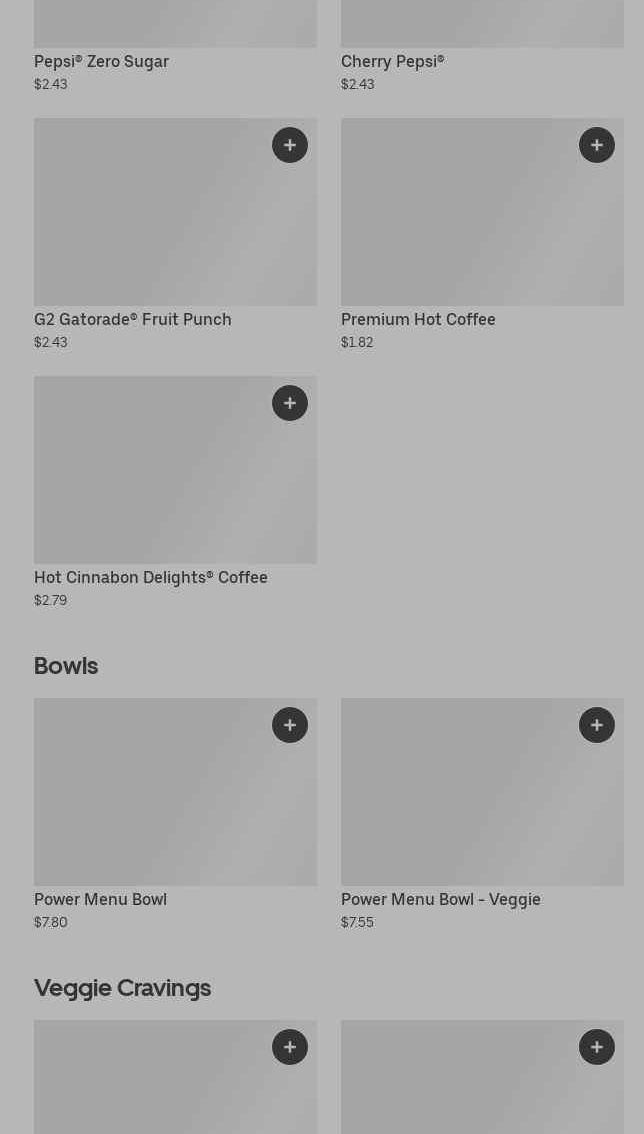644x1134 pixels.
Task: Add Power Menu Bowl to order
Action: pos(290,725)
